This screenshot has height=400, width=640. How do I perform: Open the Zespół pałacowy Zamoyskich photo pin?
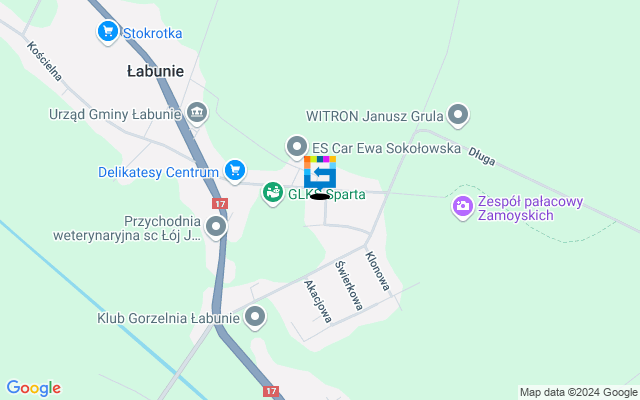[x=462, y=207]
